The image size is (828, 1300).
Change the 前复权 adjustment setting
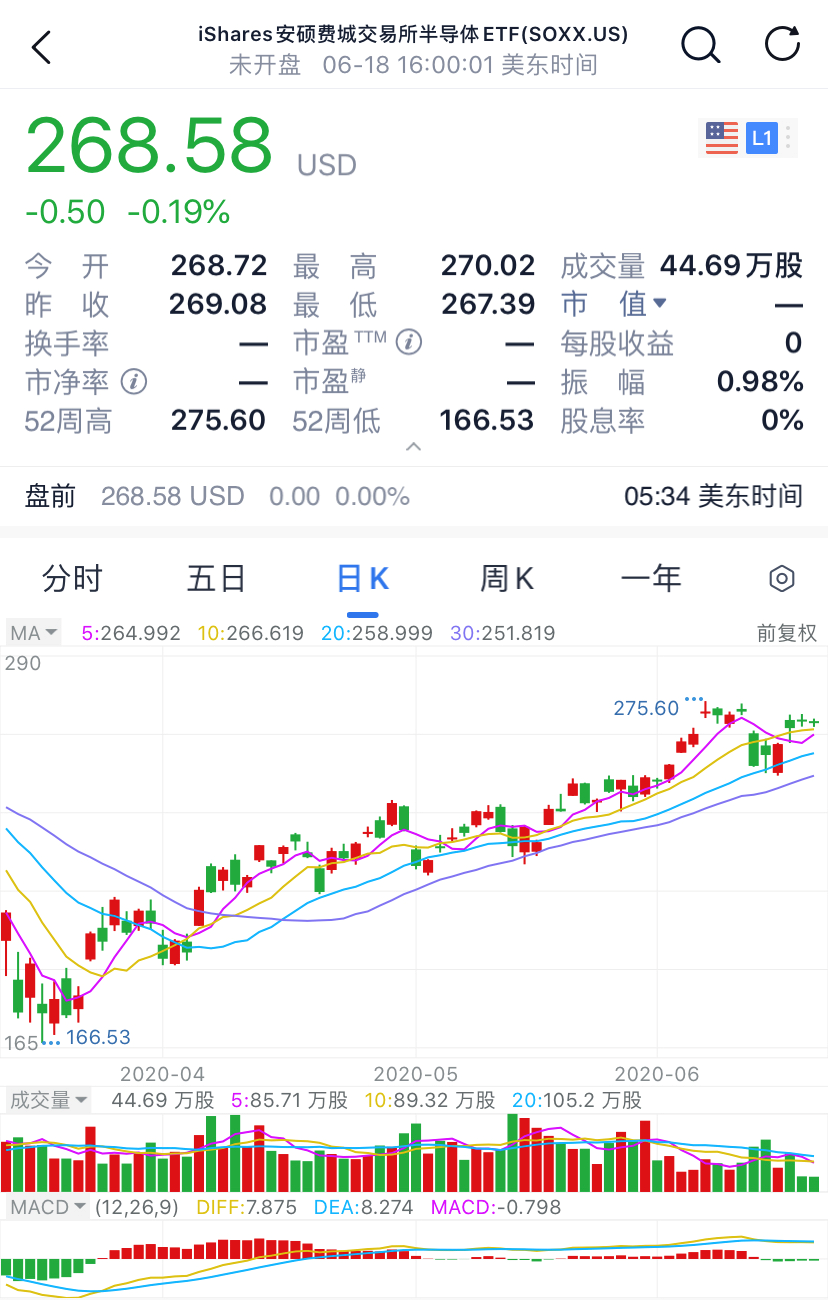786,632
